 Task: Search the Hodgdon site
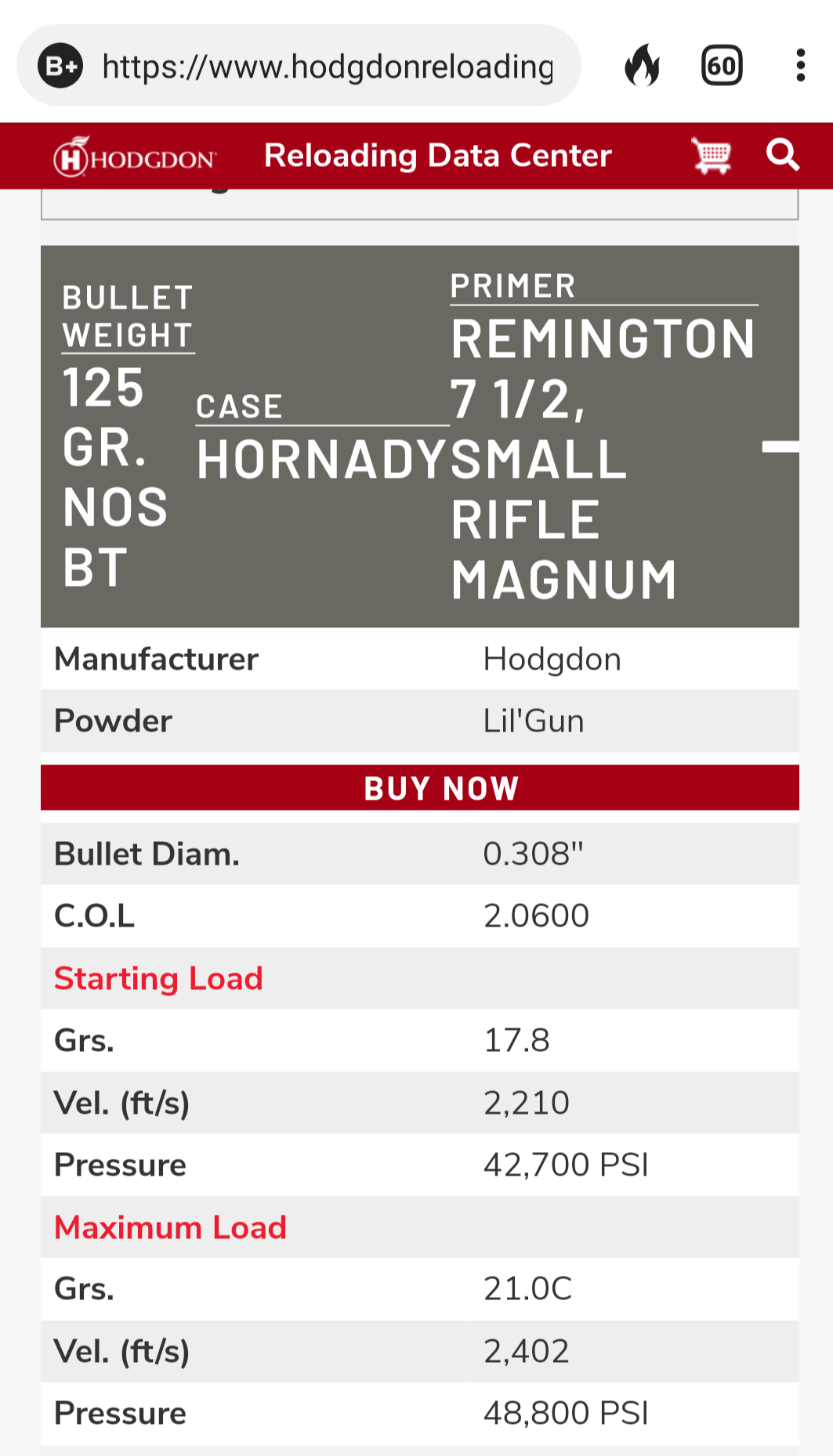(782, 155)
